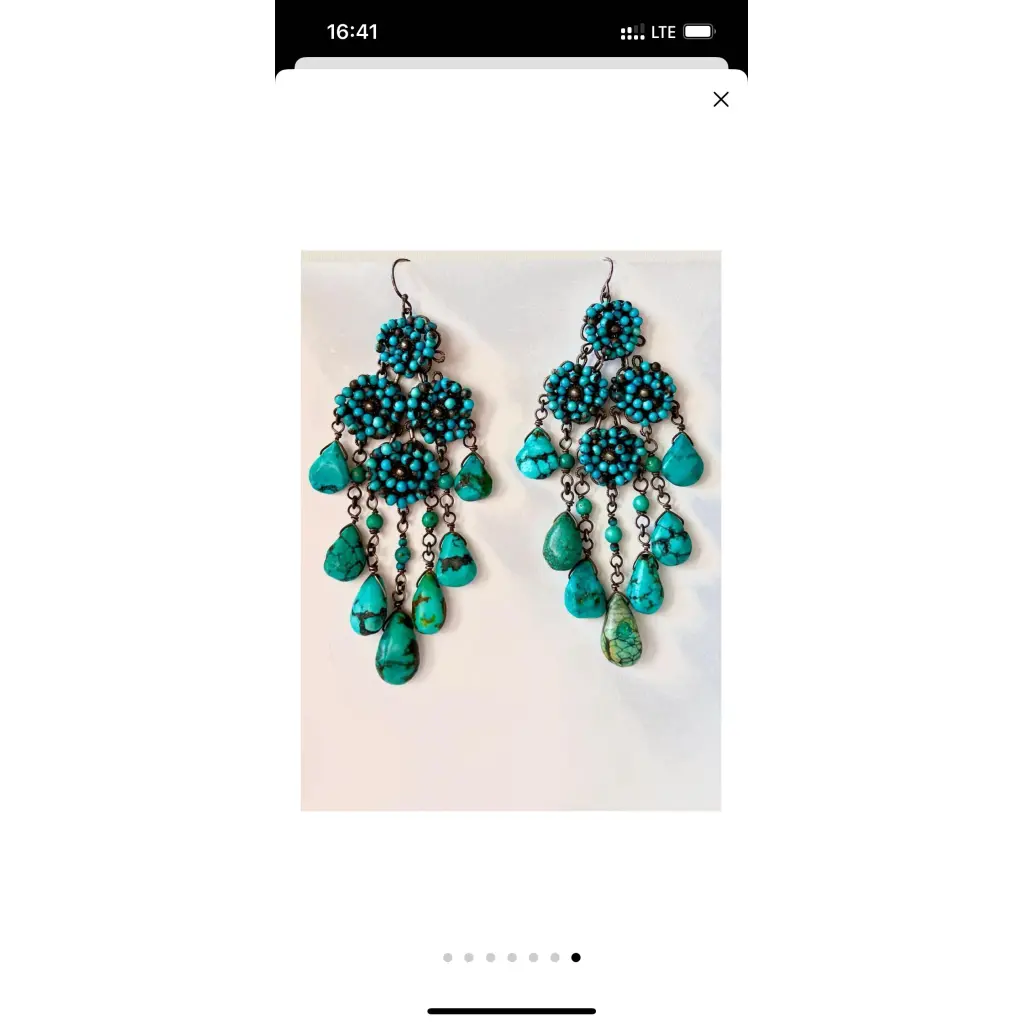The image size is (1024, 1024).
Task: Jump to the first photo dot
Action: 447,957
